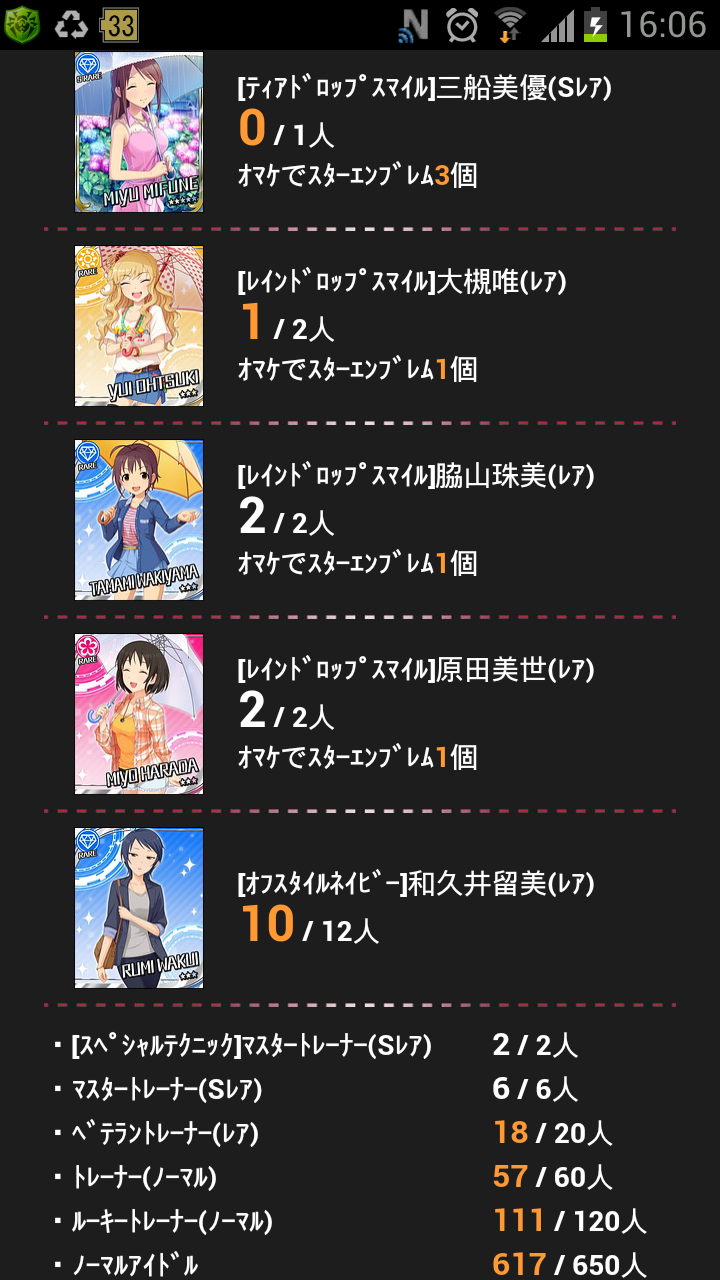Open the 三船美優 S-rare card thumbnail
Viewport: 720px width, 1280px height.
tap(139, 132)
